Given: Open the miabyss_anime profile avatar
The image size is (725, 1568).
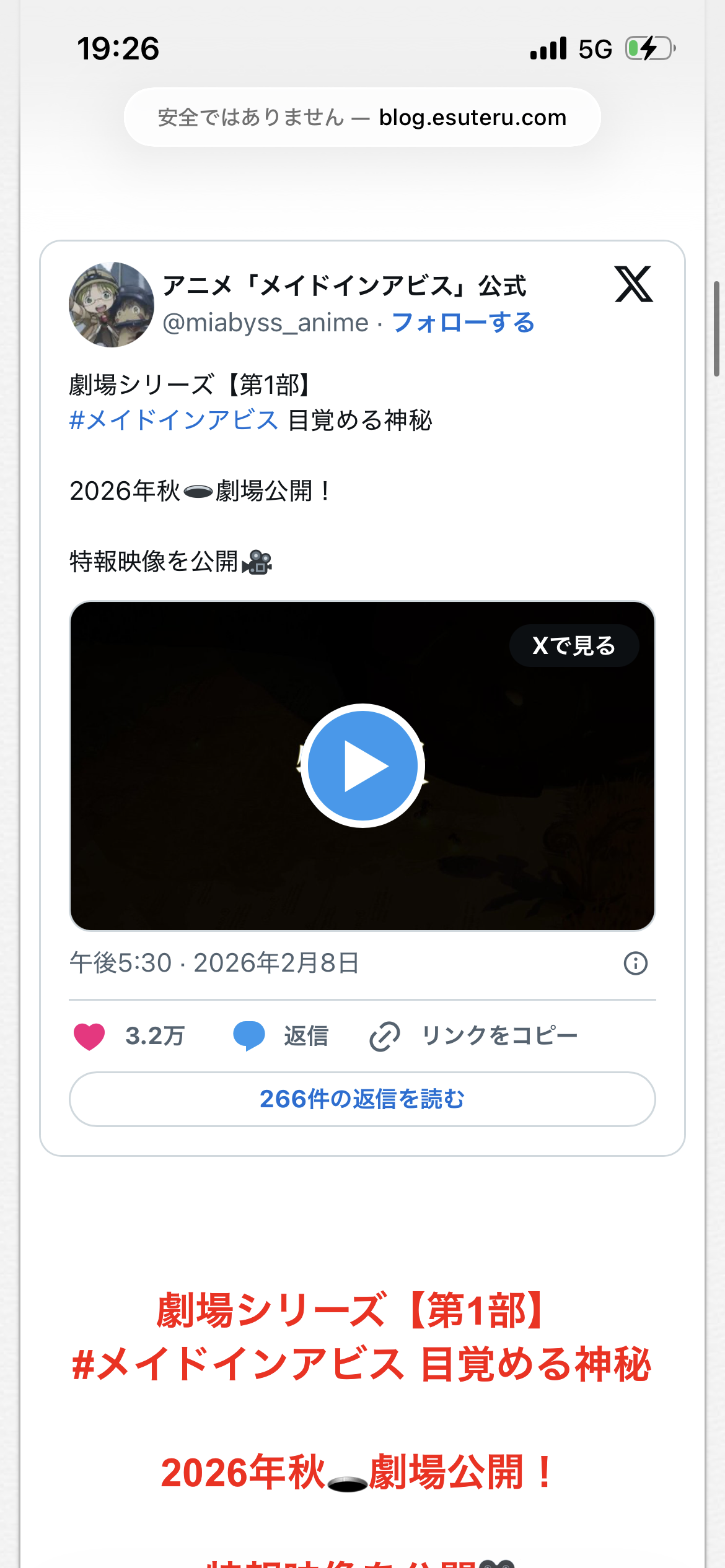Looking at the screenshot, I should pyautogui.click(x=112, y=304).
